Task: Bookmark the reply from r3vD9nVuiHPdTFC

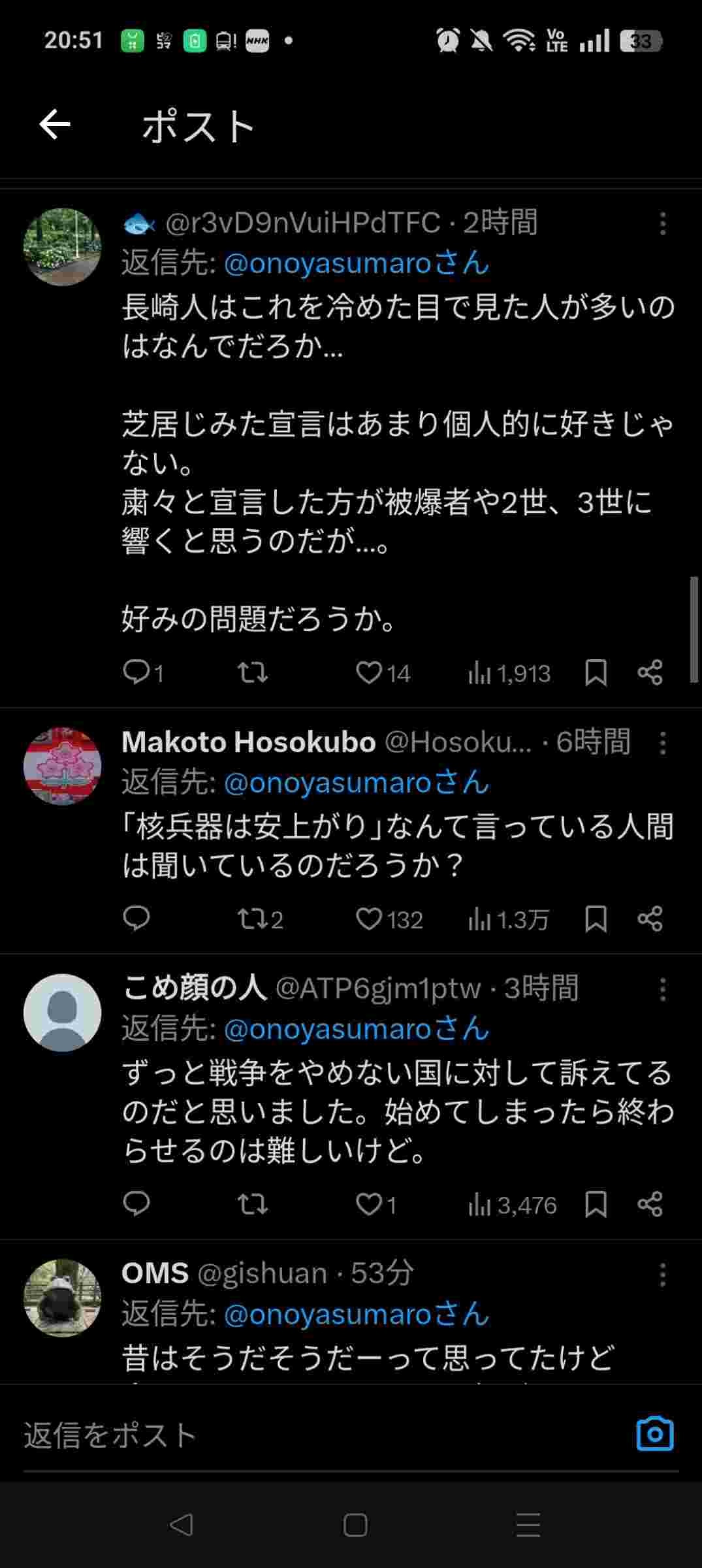Action: click(596, 672)
